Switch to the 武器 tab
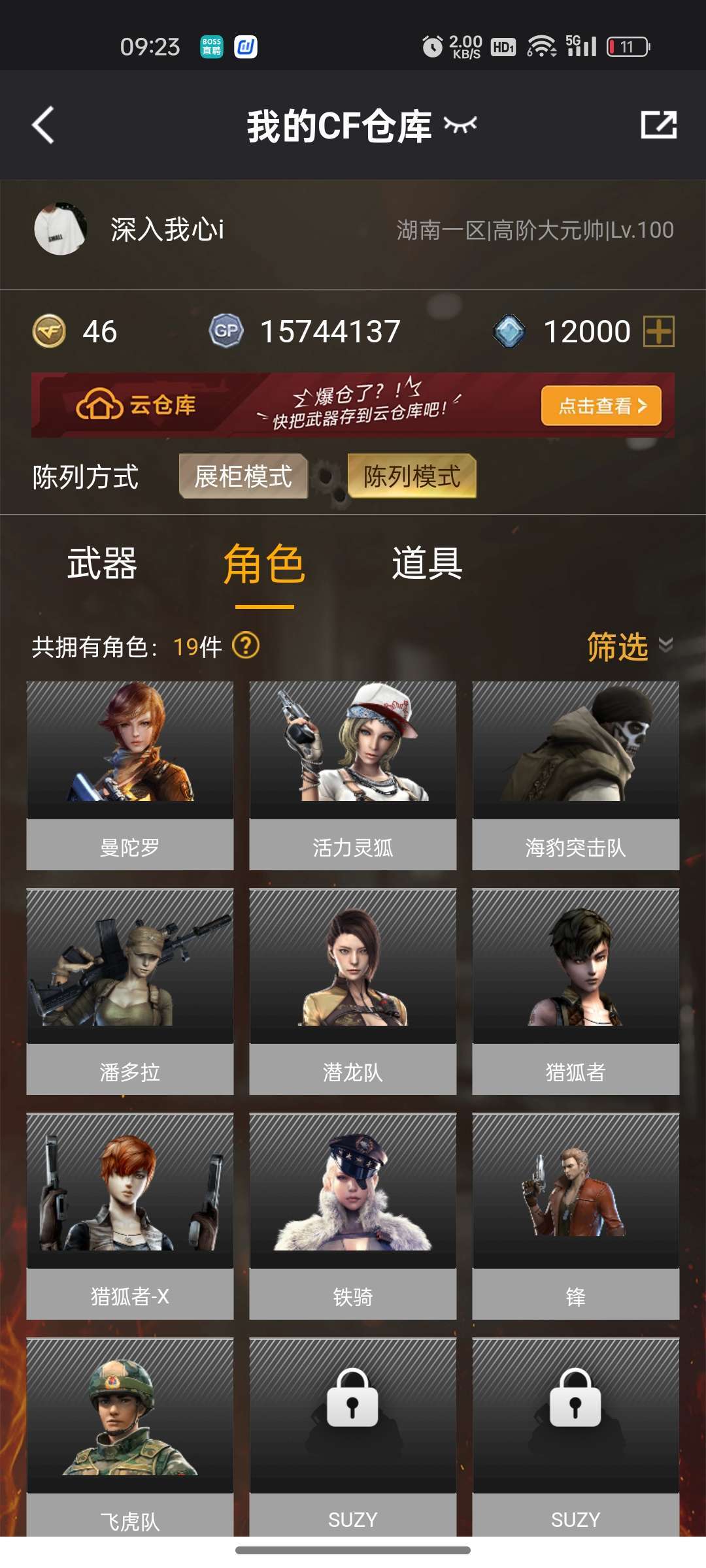The image size is (706, 1568). click(x=102, y=563)
